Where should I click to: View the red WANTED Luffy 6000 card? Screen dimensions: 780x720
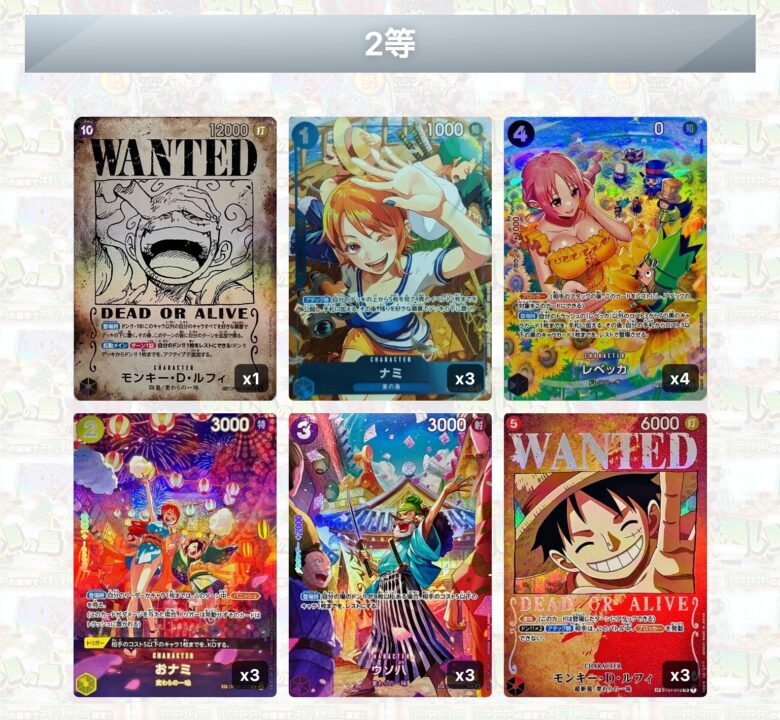click(x=605, y=554)
